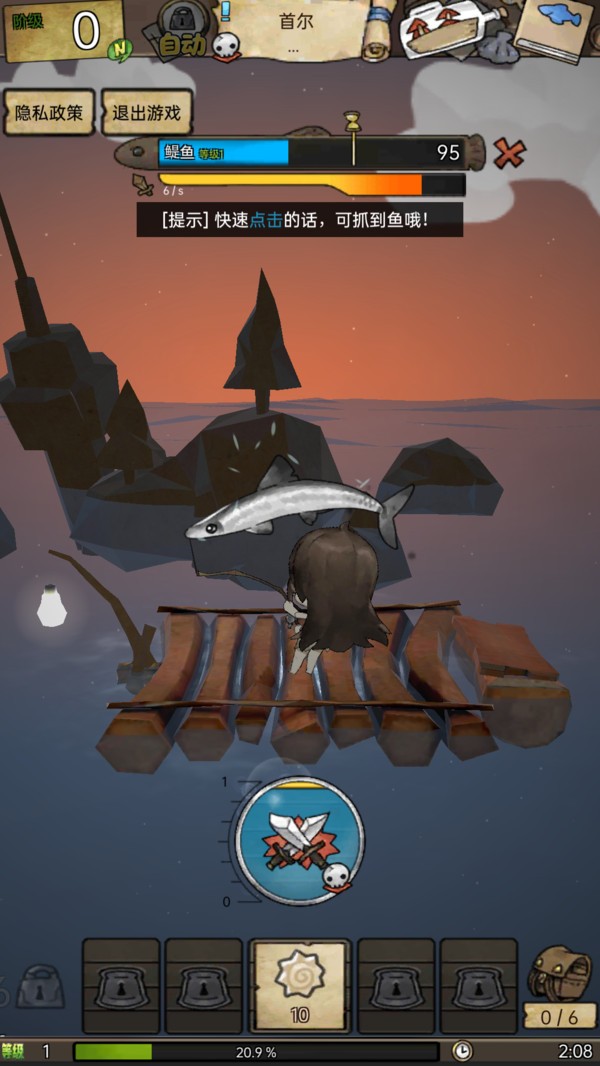The image size is (600, 1066).
Task: Tap the crossed-knives attack button
Action: point(300,840)
